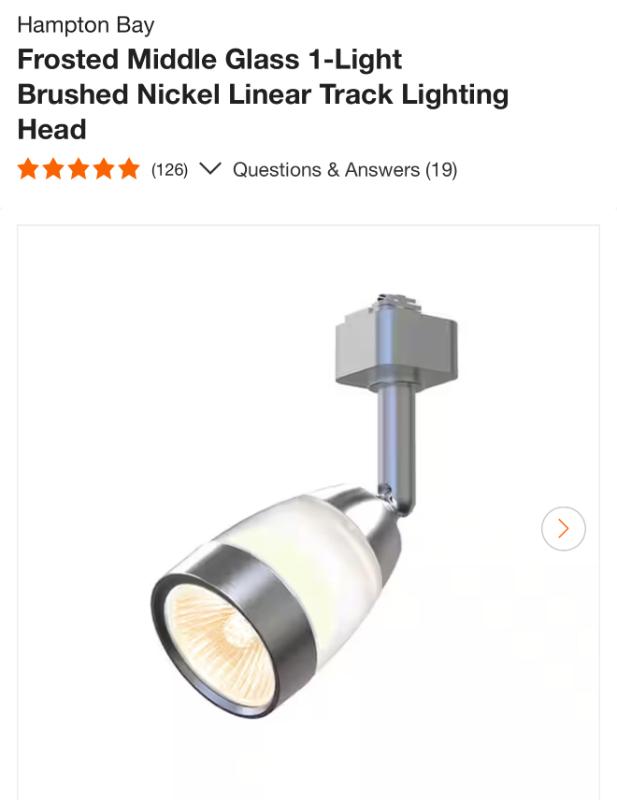The width and height of the screenshot is (617, 800).
Task: Expand the star rating breakdown
Action: (209, 169)
